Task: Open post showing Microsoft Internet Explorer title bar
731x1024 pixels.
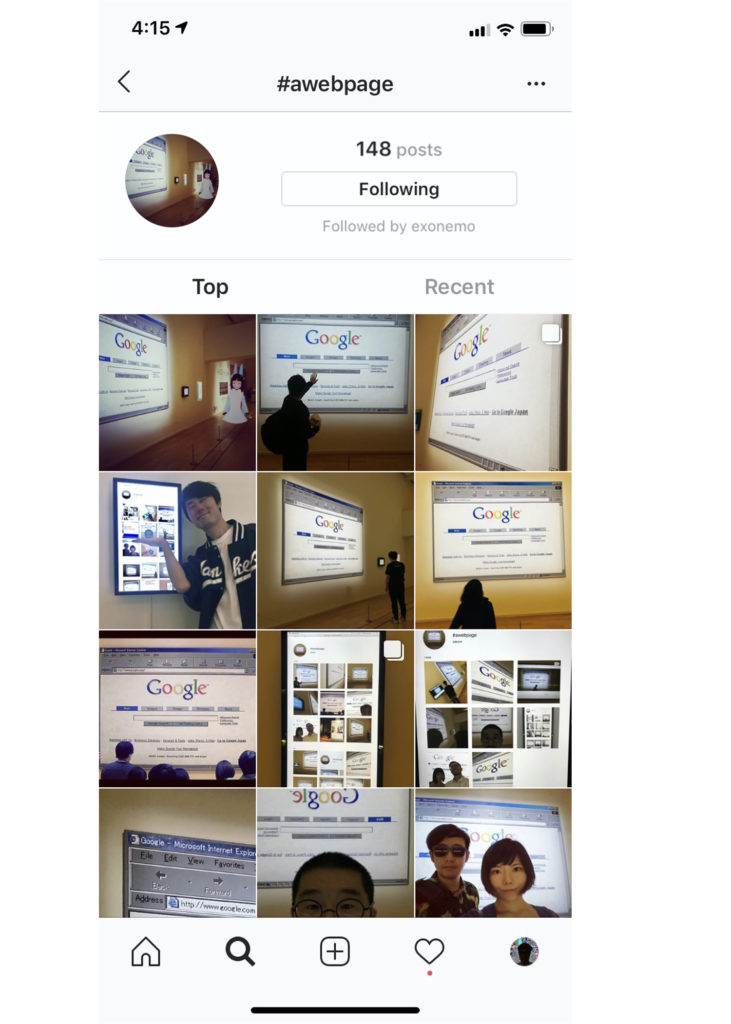Action: click(x=177, y=853)
